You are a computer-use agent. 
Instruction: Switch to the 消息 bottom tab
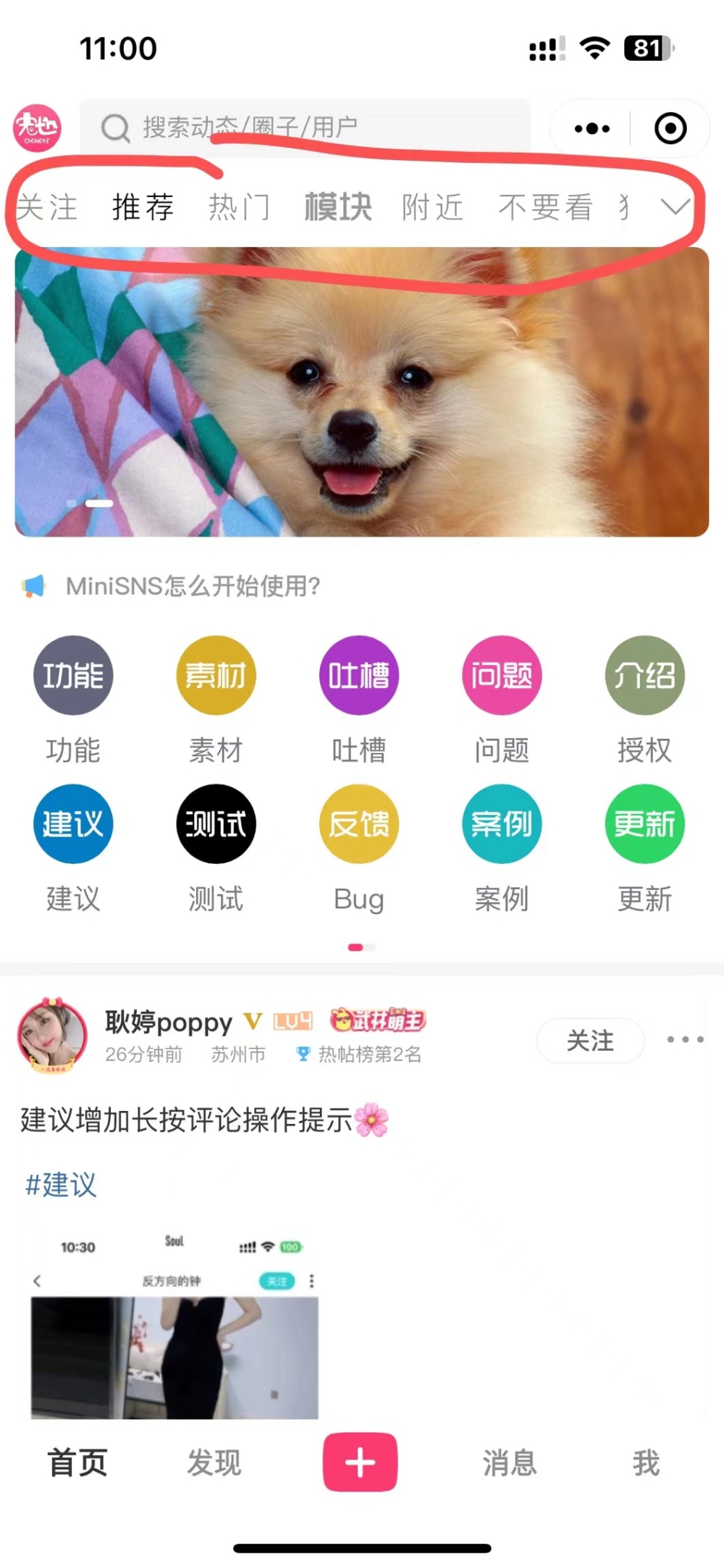[x=509, y=1463]
